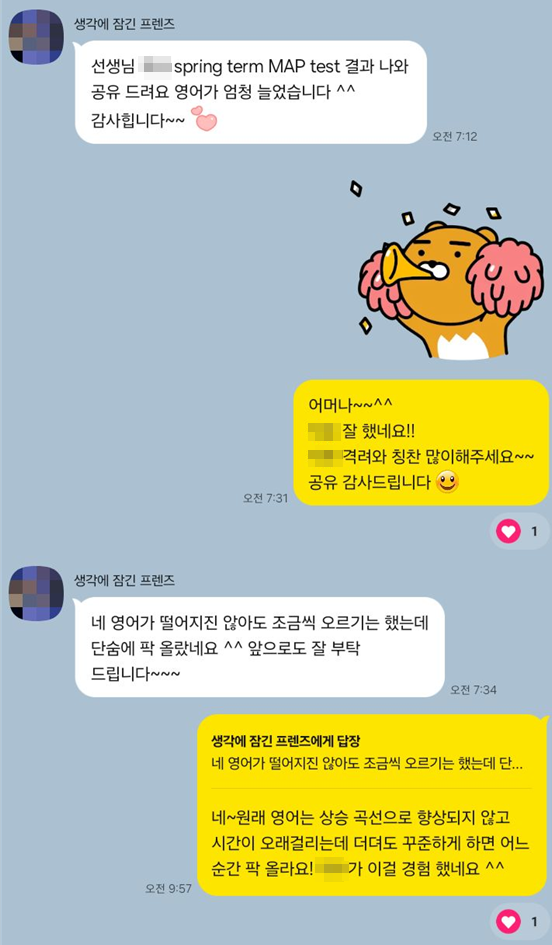Viewport: 552px width, 945px height.
Task: Open sender's profile picture beside the 단숨에 팍 올랐네요 message
Action: coord(36,593)
